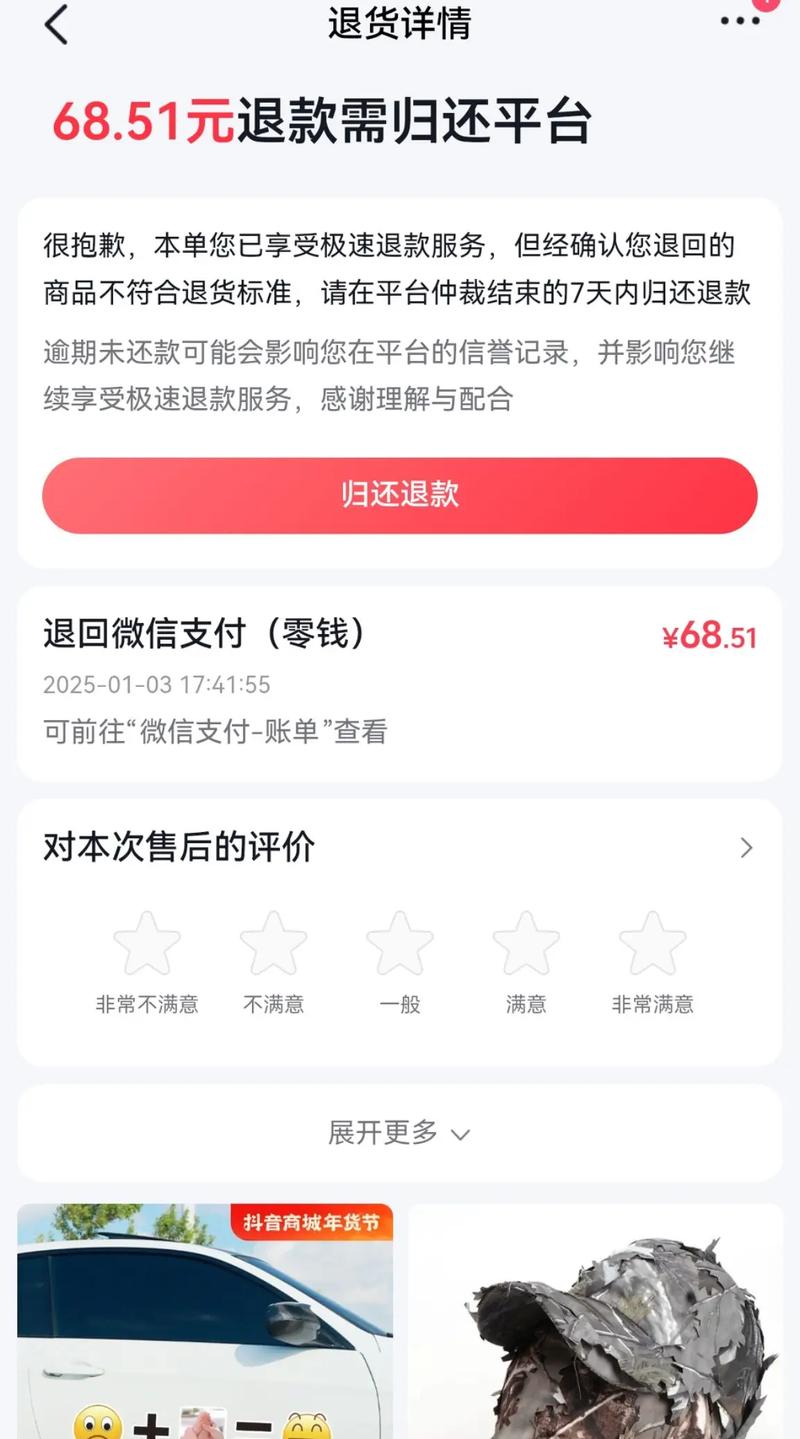Click the back arrow icon

coord(57,25)
